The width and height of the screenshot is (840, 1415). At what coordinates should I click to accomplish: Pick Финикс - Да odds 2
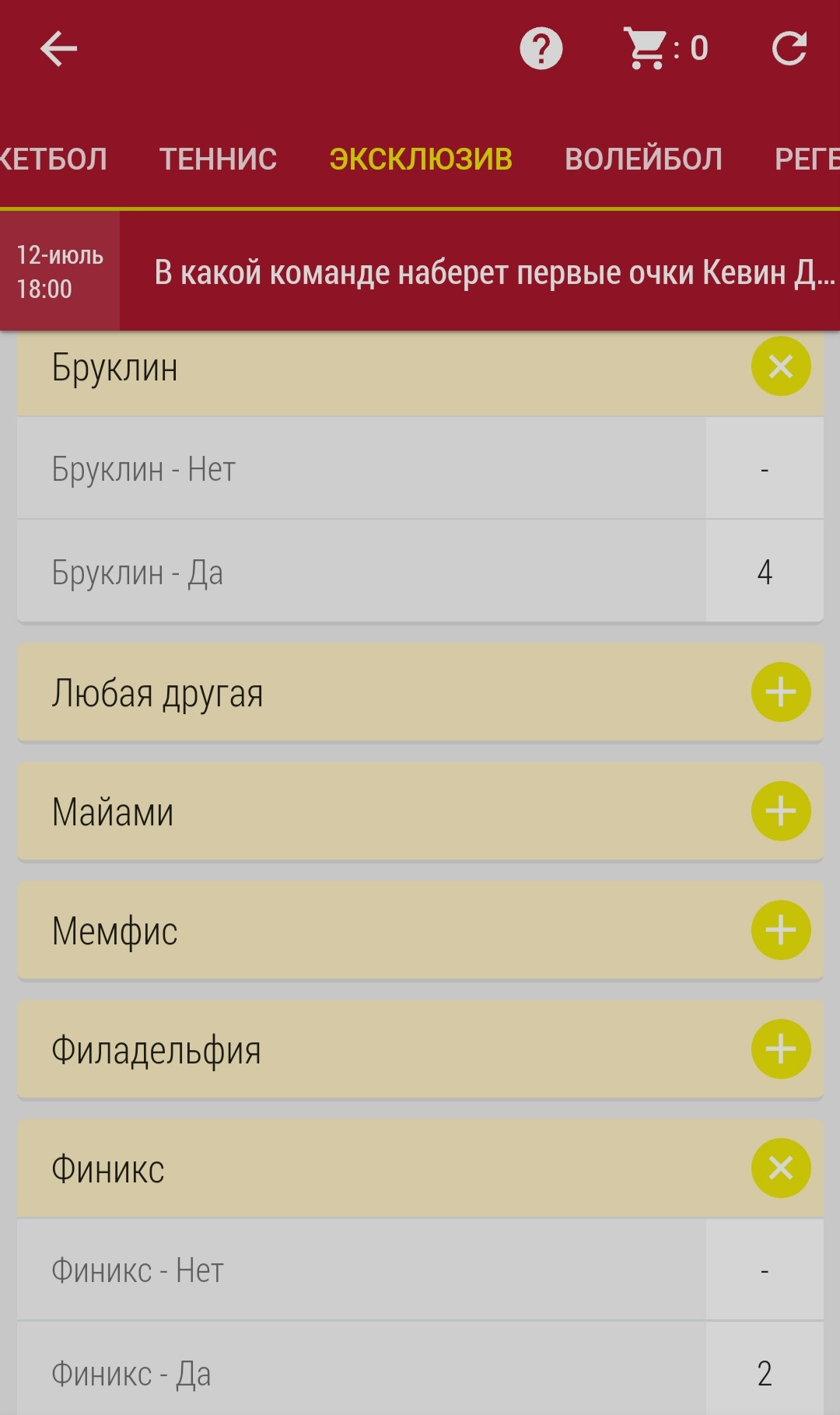tap(765, 1373)
